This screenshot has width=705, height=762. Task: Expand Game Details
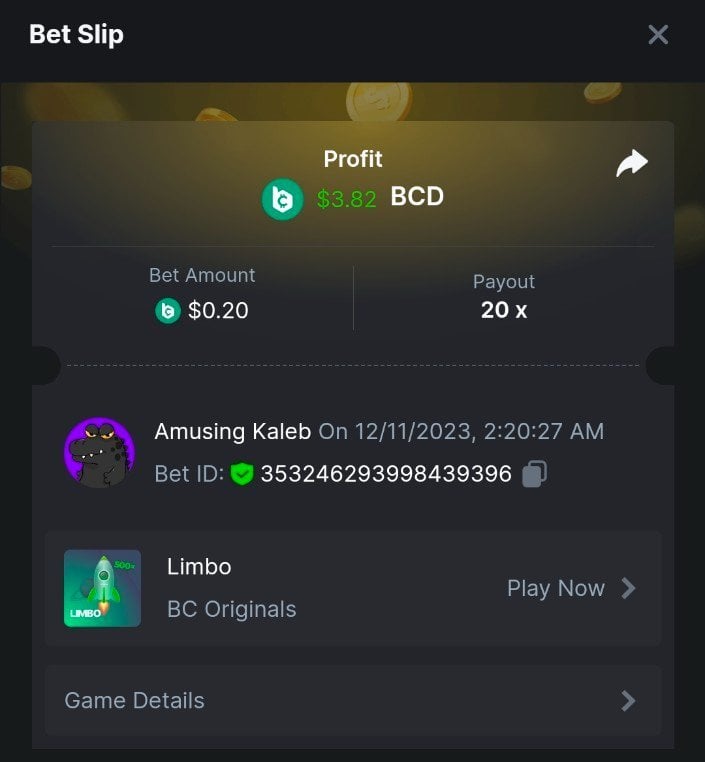pyautogui.click(x=352, y=701)
